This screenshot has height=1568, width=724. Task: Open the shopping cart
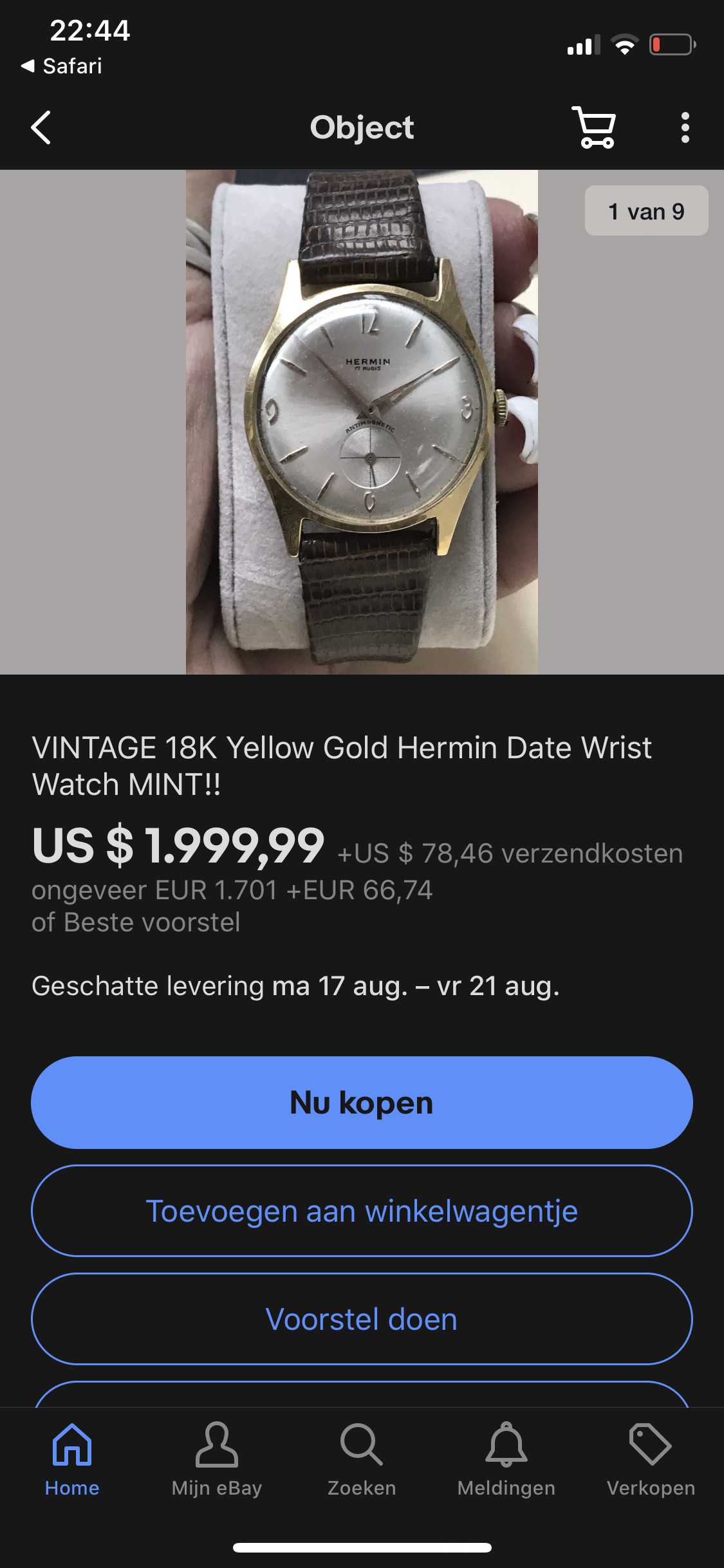pyautogui.click(x=594, y=127)
